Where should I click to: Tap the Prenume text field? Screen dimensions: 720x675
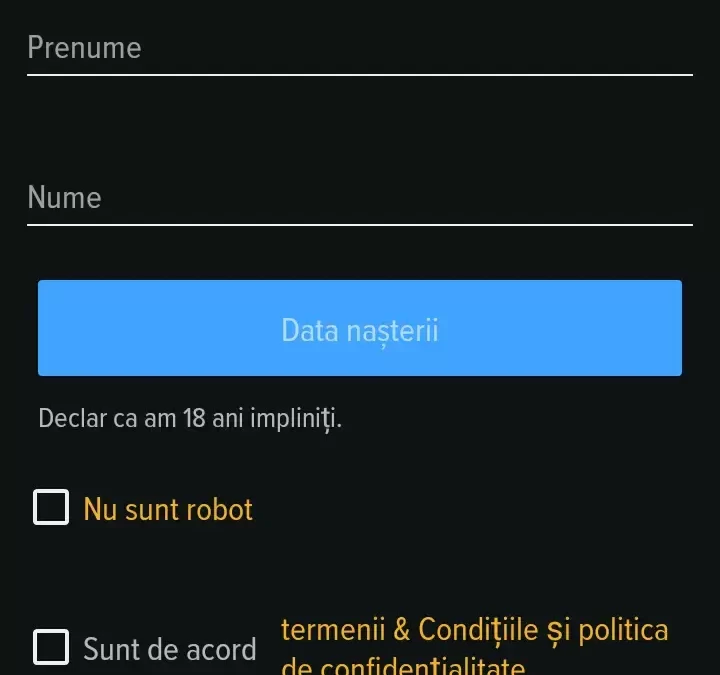point(360,48)
